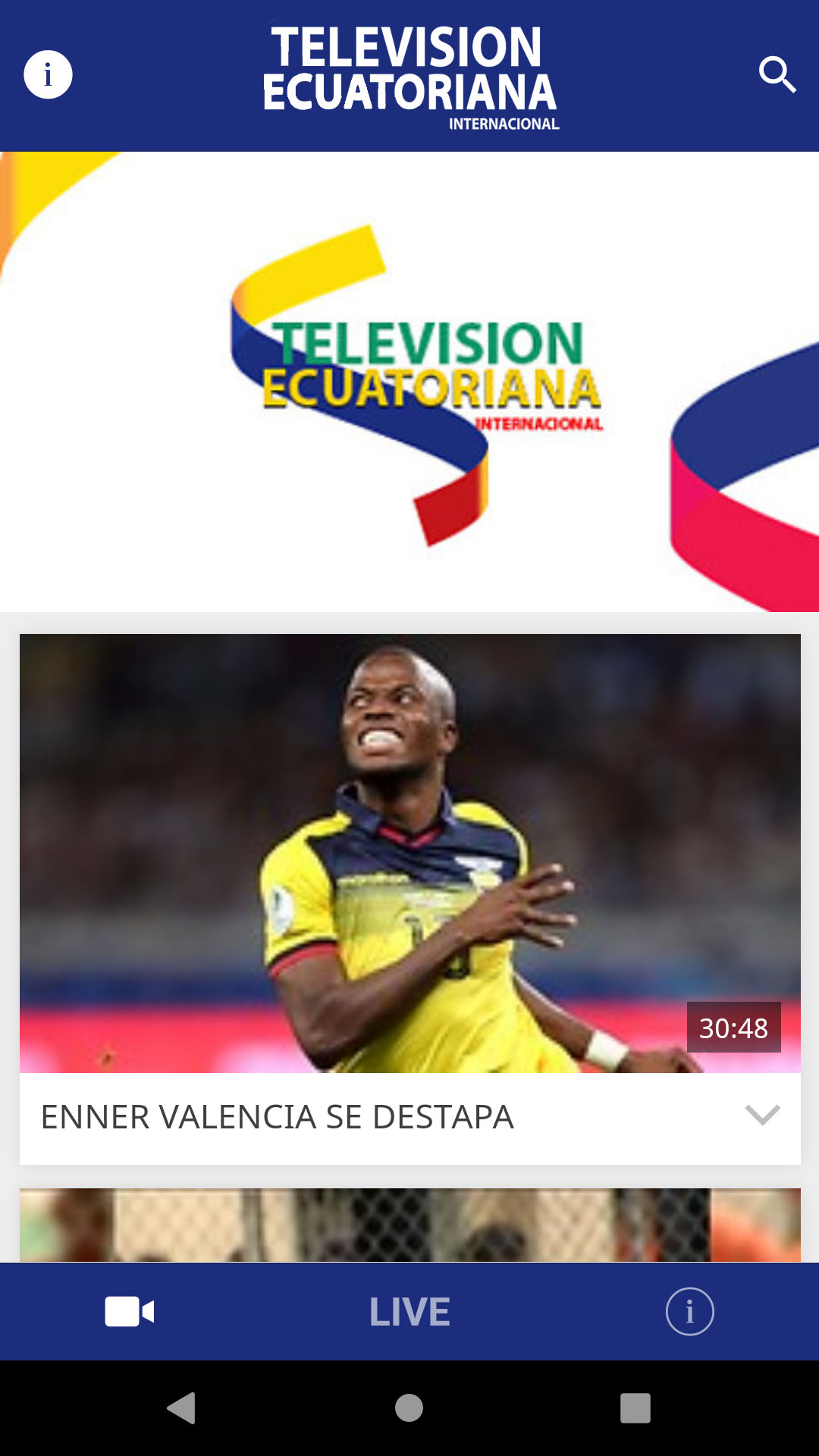819x1456 pixels.
Task: Open search with the magnifier icon
Action: pyautogui.click(x=777, y=75)
